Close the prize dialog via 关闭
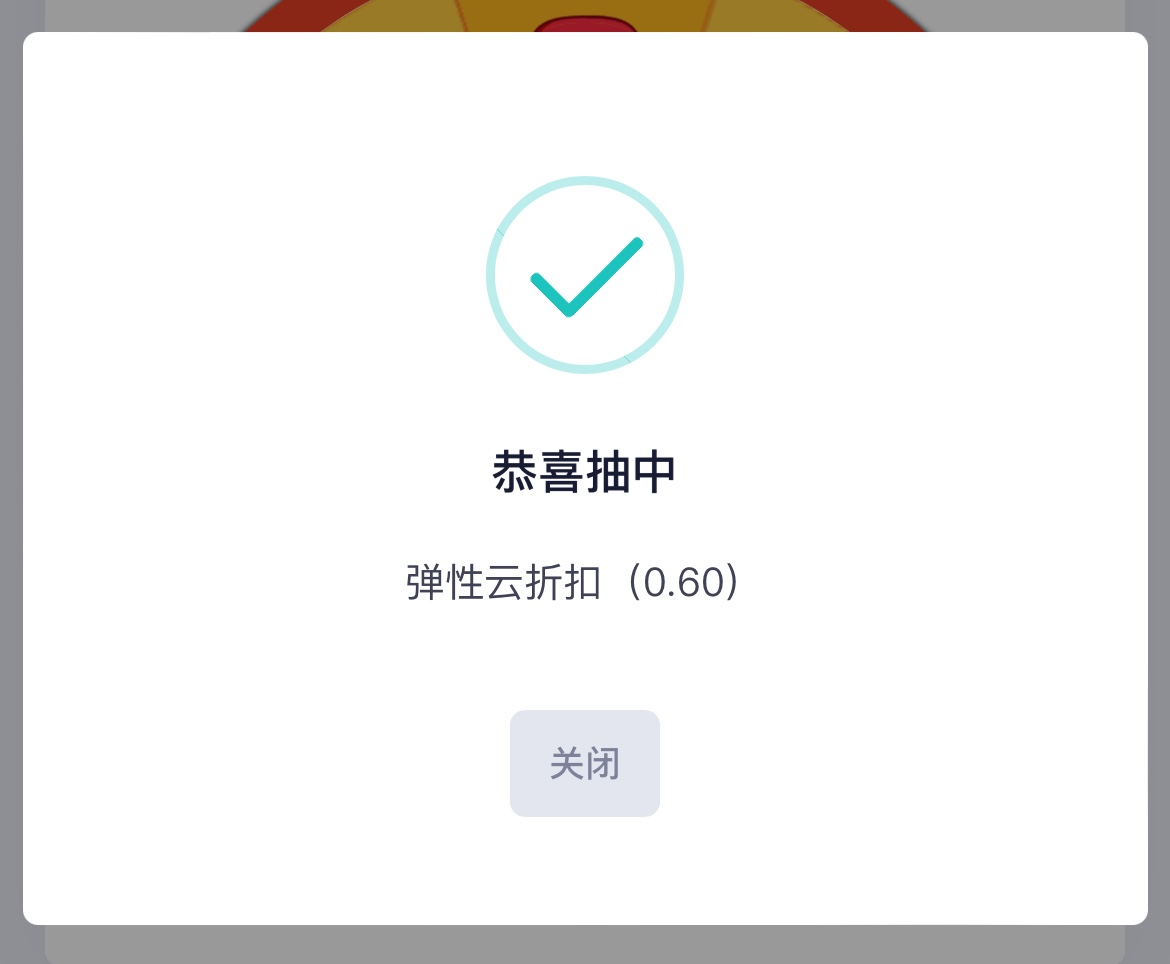1170x964 pixels. click(x=584, y=763)
